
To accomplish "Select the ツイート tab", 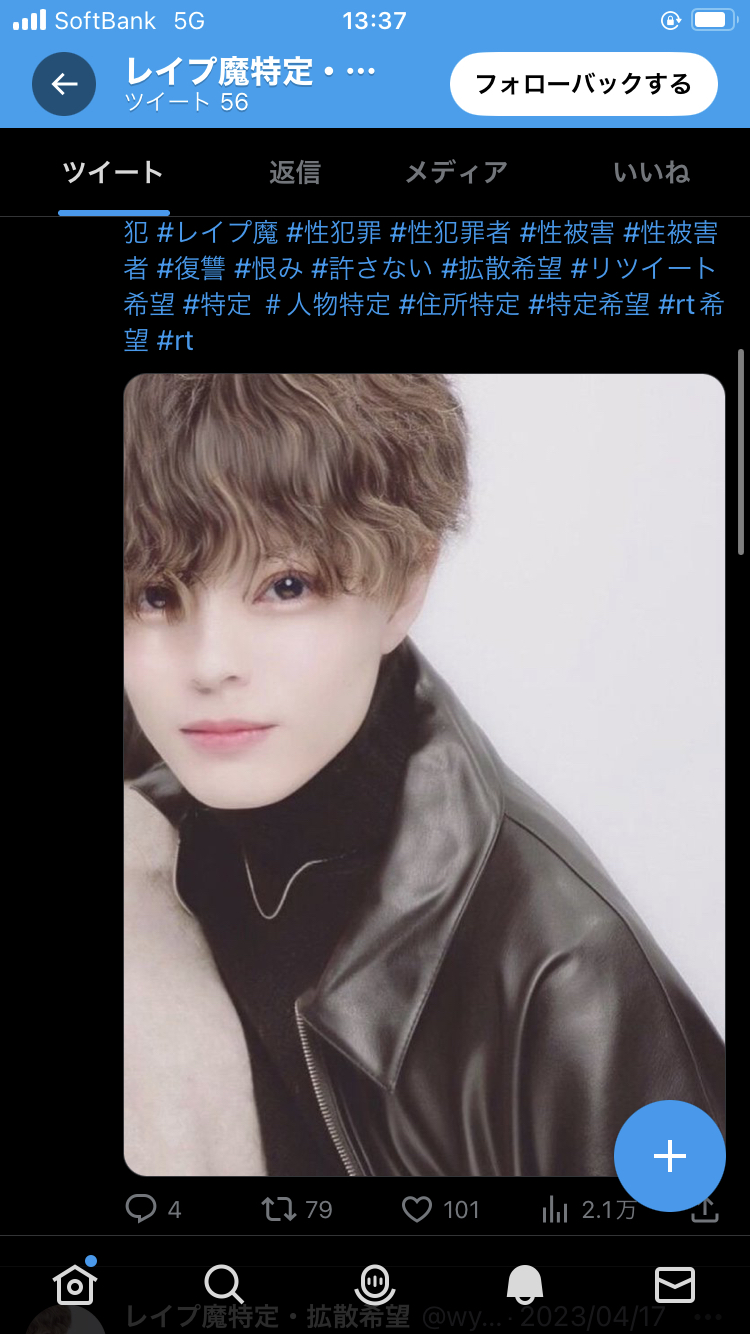I will point(113,172).
